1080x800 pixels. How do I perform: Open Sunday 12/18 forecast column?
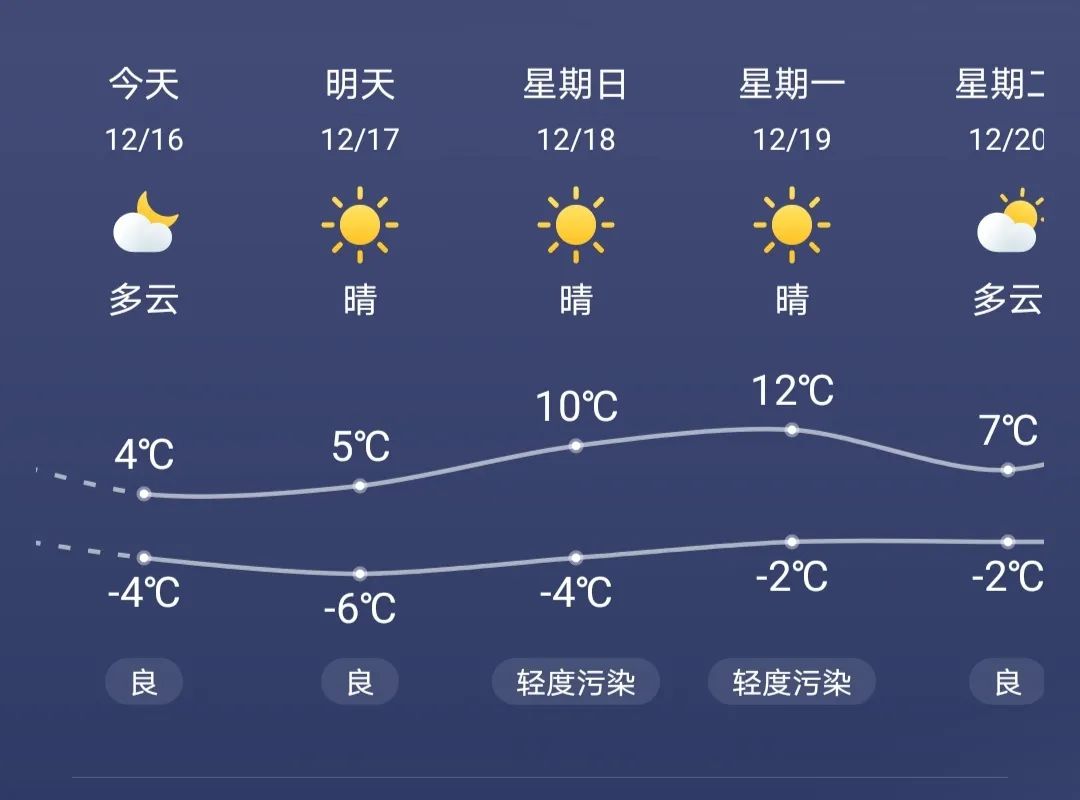[576, 224]
